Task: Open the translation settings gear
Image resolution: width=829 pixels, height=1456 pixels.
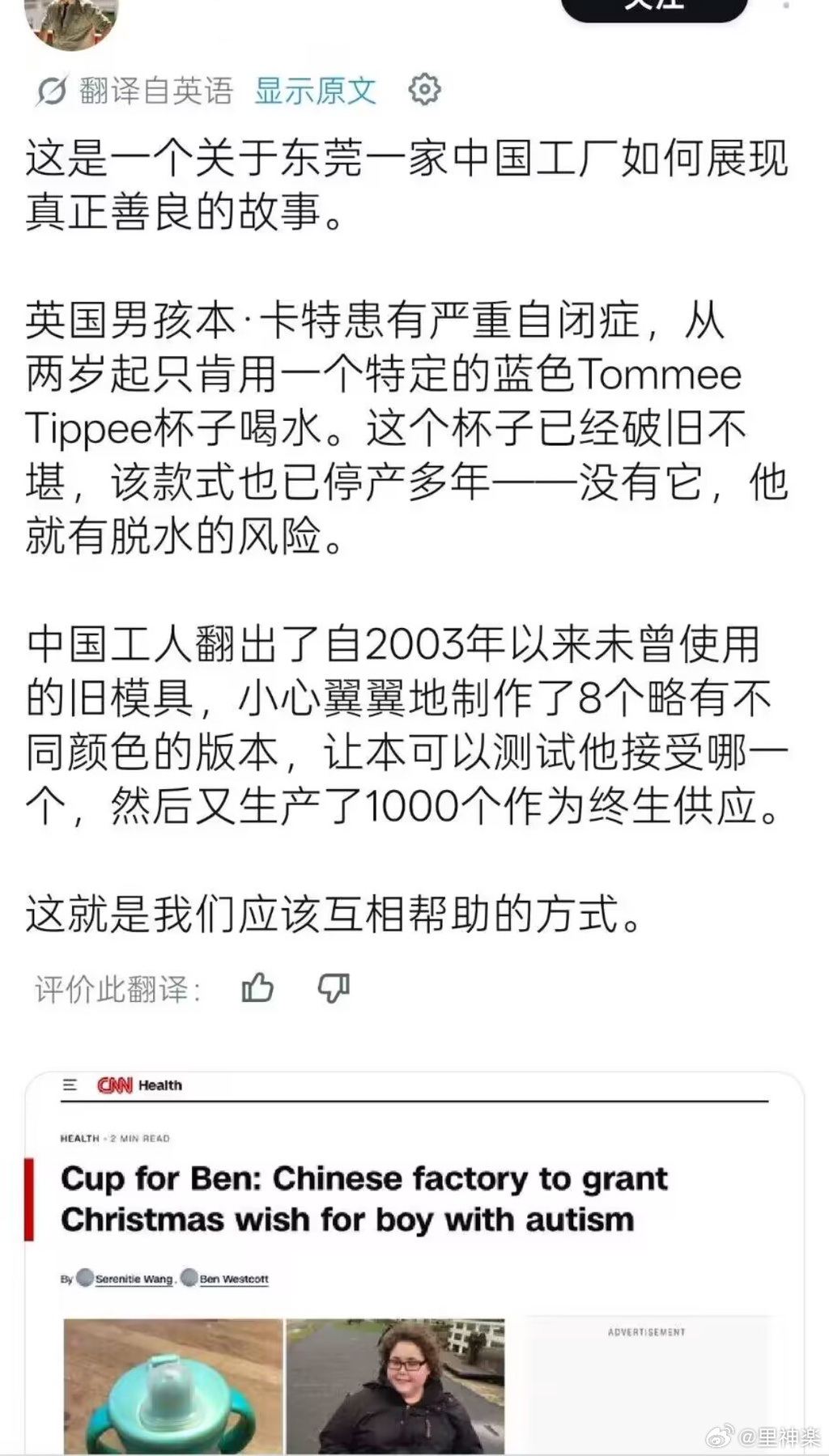Action: click(424, 89)
